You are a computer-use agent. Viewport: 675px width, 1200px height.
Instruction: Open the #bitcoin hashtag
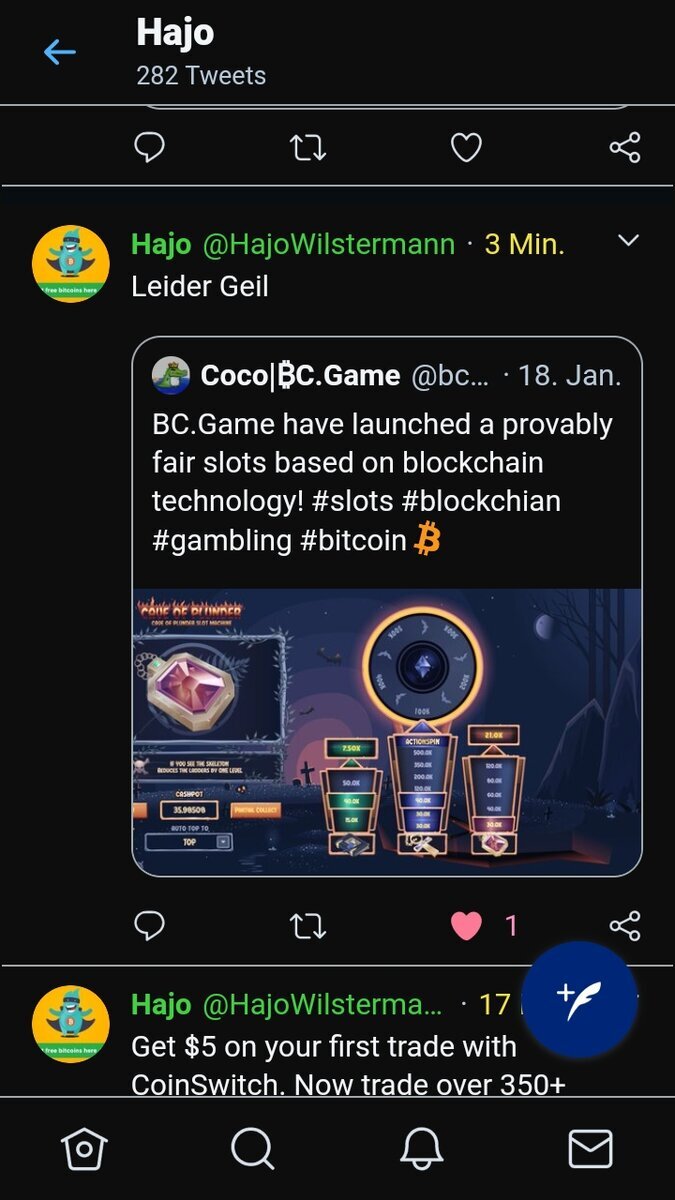[354, 541]
